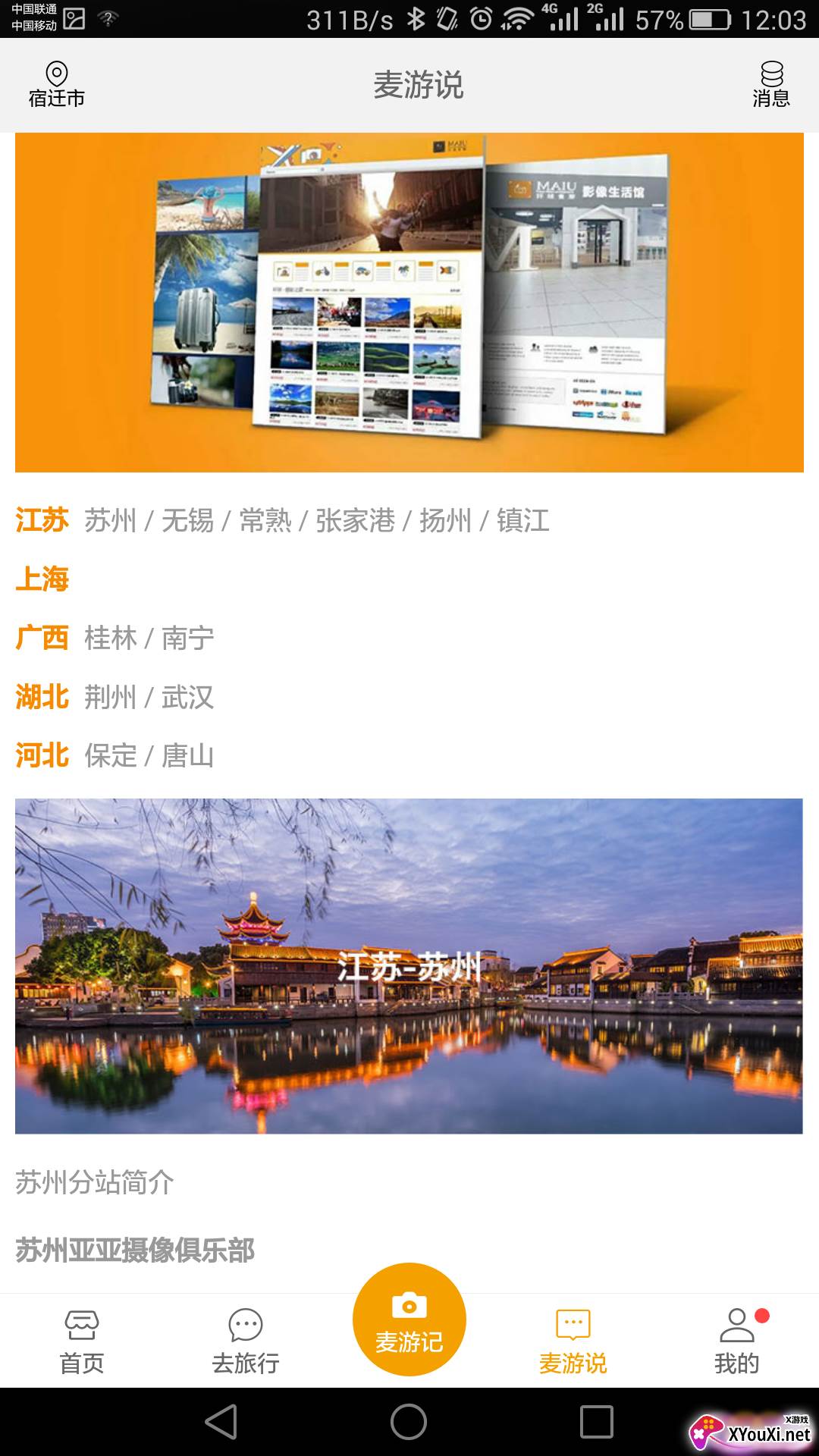Select 保定 under 河北
This screenshot has height=1456, width=819.
pyautogui.click(x=111, y=756)
